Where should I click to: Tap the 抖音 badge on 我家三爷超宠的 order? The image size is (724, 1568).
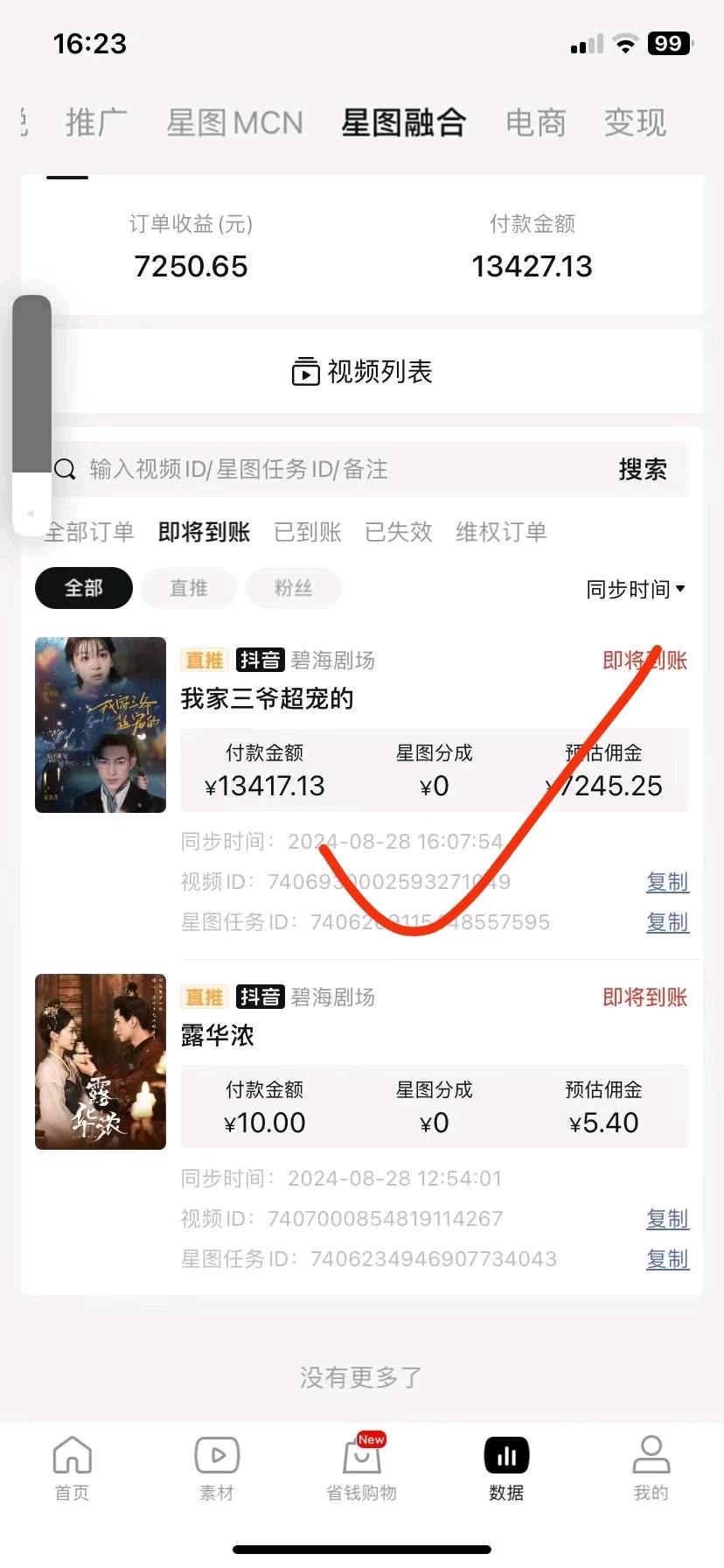point(260,660)
